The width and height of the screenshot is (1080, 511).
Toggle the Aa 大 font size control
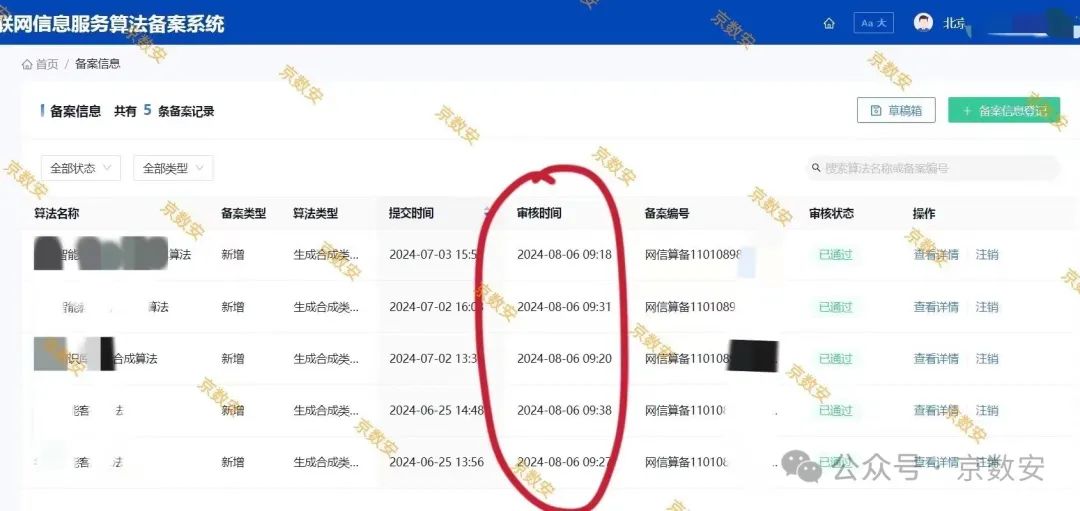coord(873,23)
